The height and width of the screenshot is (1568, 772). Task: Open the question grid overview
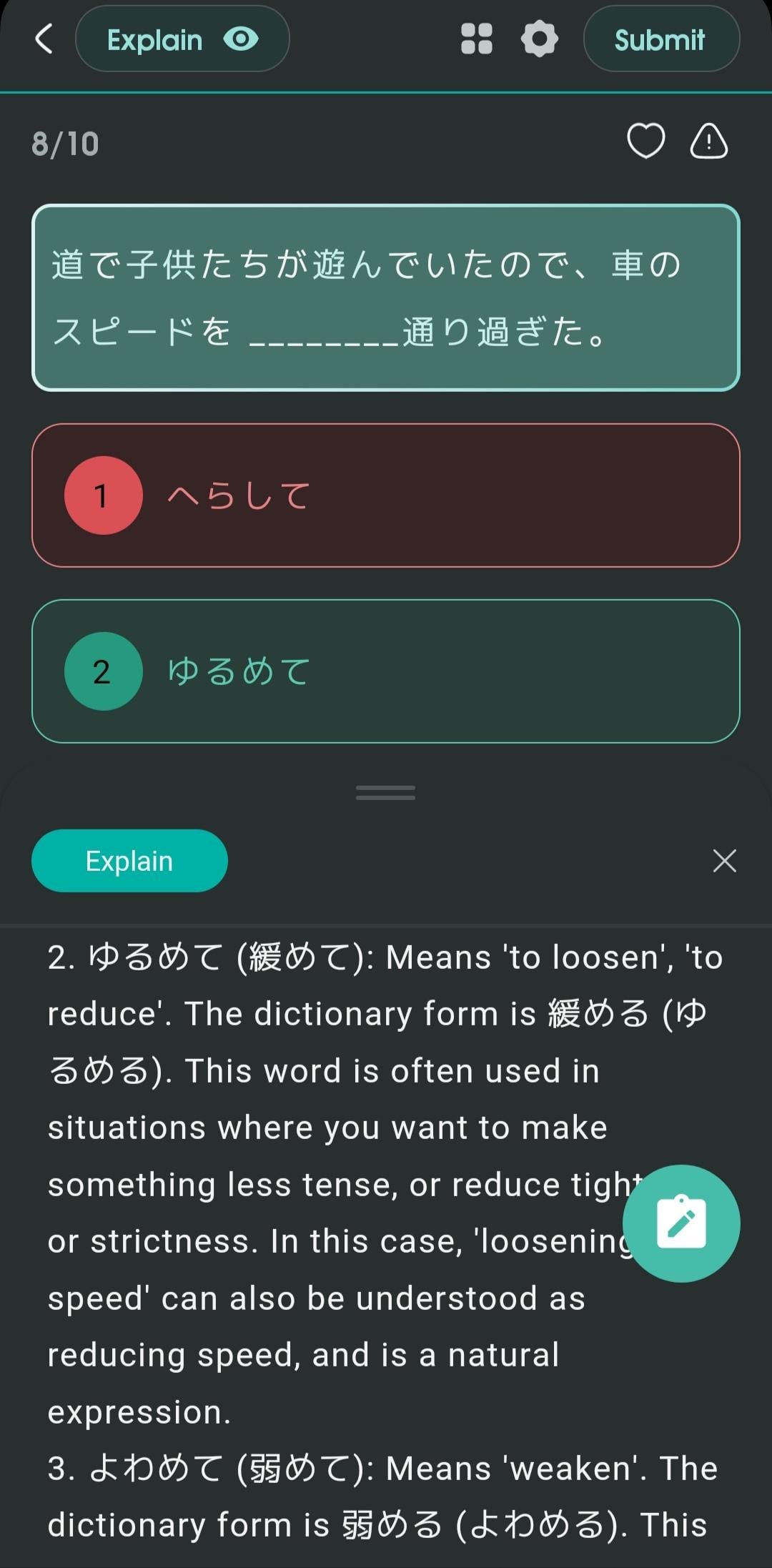[x=477, y=39]
